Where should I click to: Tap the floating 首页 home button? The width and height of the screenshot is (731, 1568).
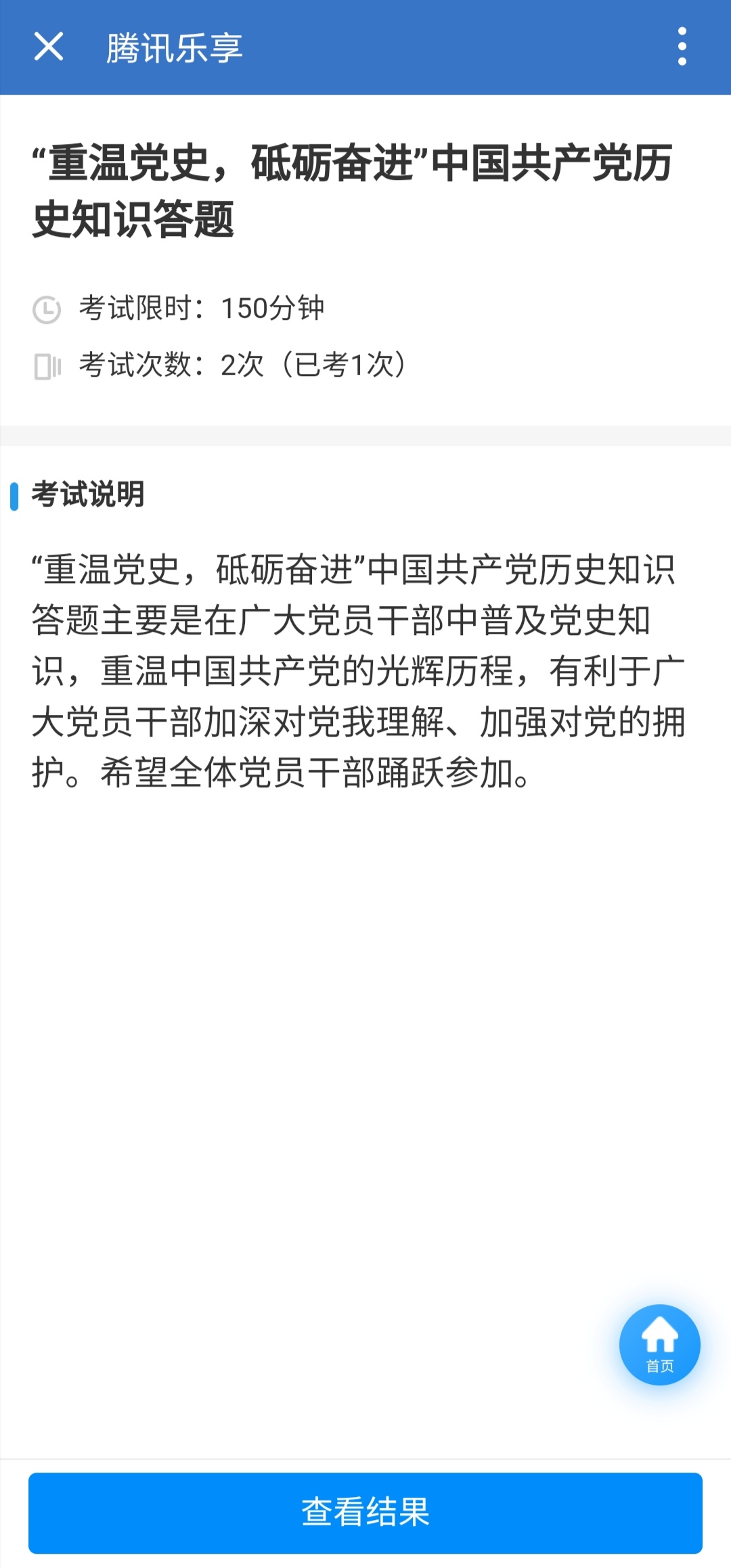(x=660, y=1345)
